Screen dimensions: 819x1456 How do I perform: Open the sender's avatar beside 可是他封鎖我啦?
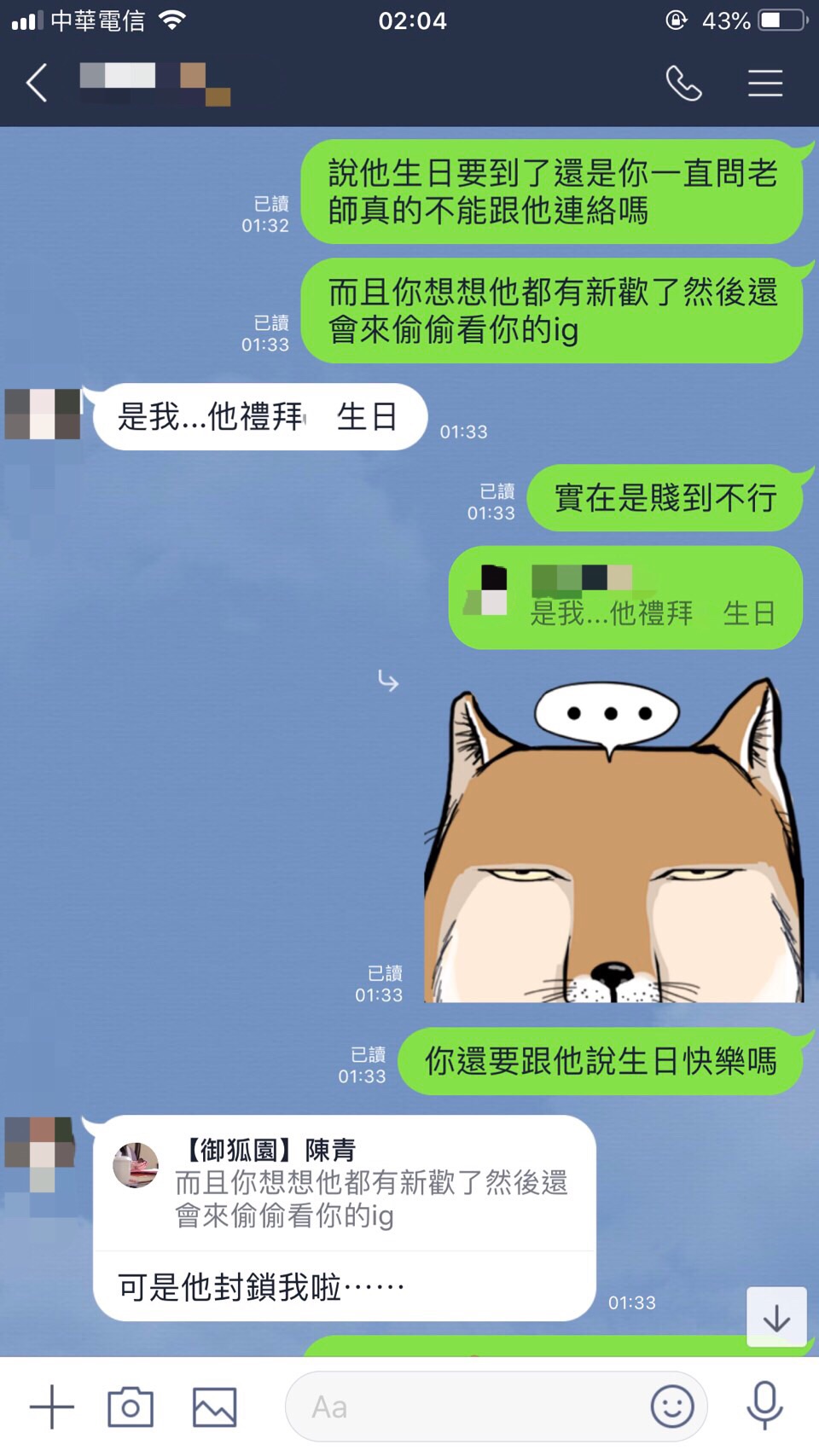[x=41, y=1153]
